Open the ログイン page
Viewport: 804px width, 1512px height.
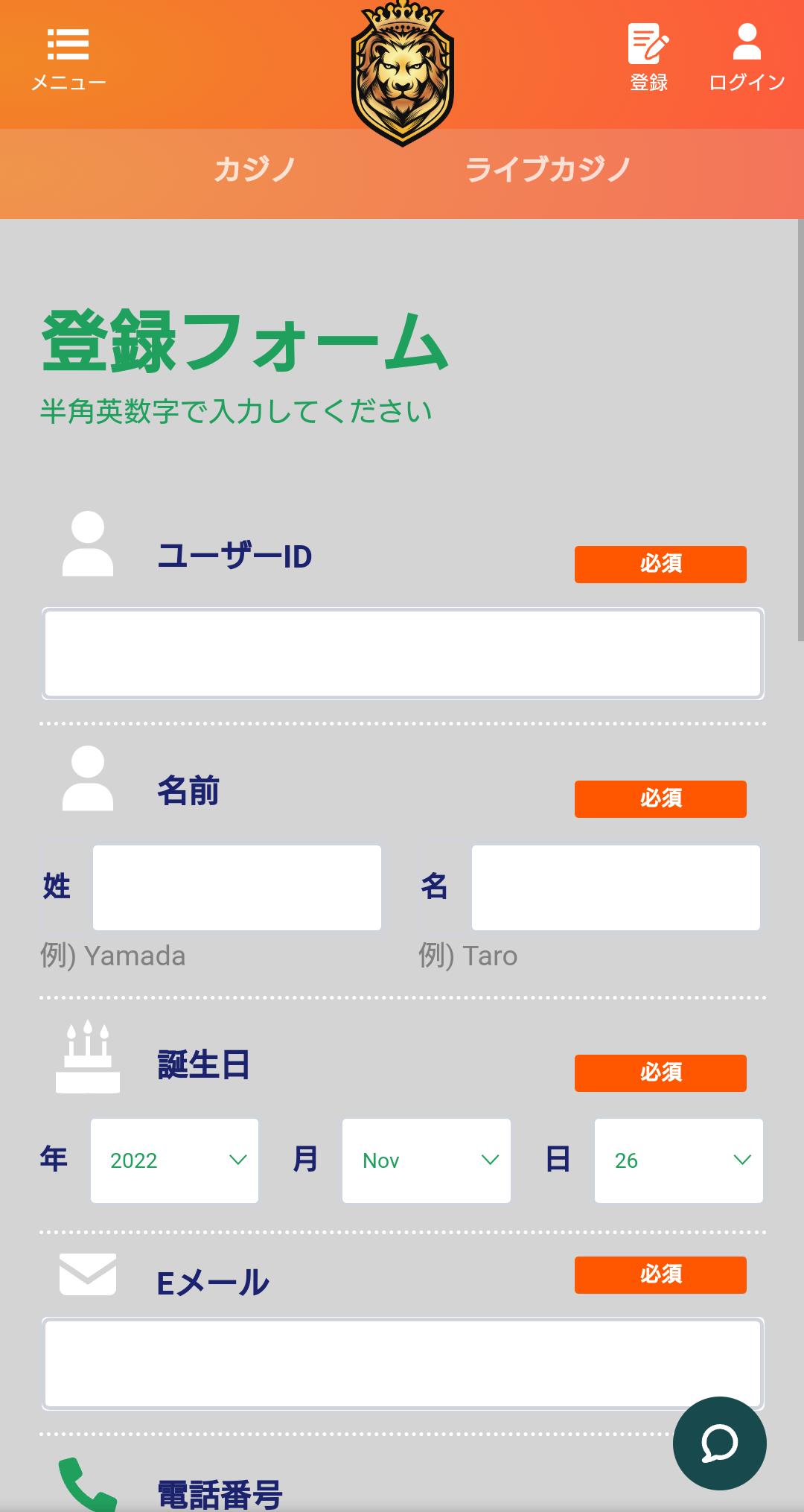point(747,58)
